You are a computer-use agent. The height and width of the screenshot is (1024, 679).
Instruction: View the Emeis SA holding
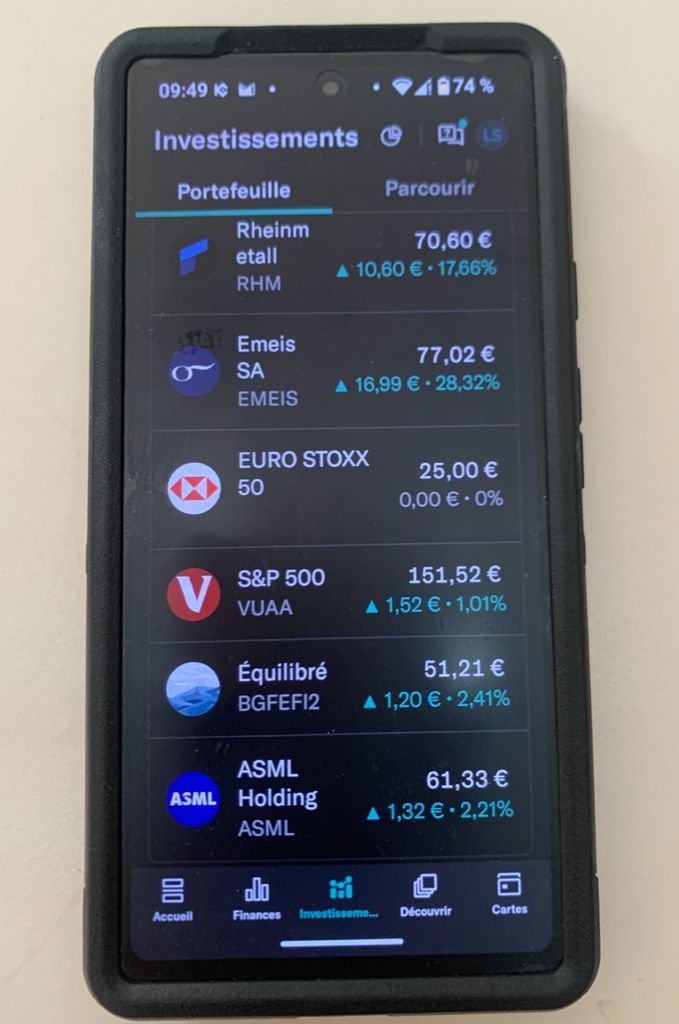pyautogui.click(x=340, y=371)
